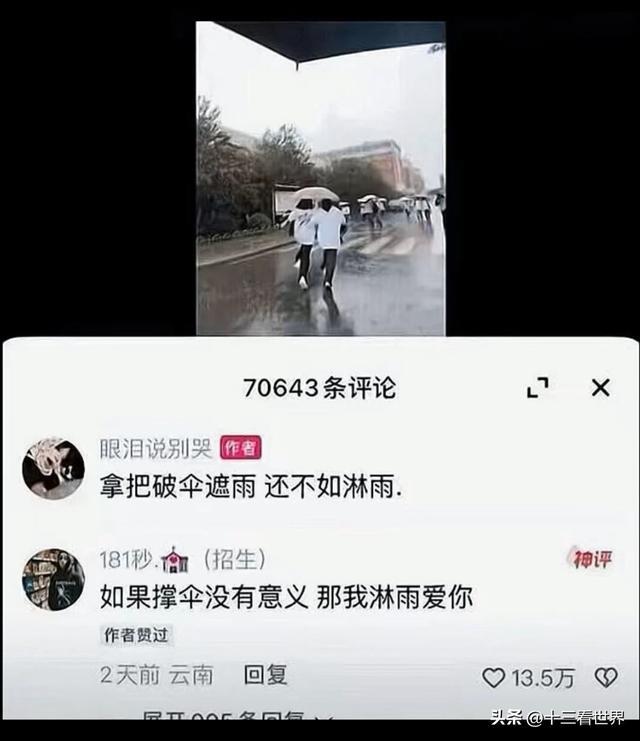Open the video above the comments
This screenshot has height=741, width=640.
point(320,178)
